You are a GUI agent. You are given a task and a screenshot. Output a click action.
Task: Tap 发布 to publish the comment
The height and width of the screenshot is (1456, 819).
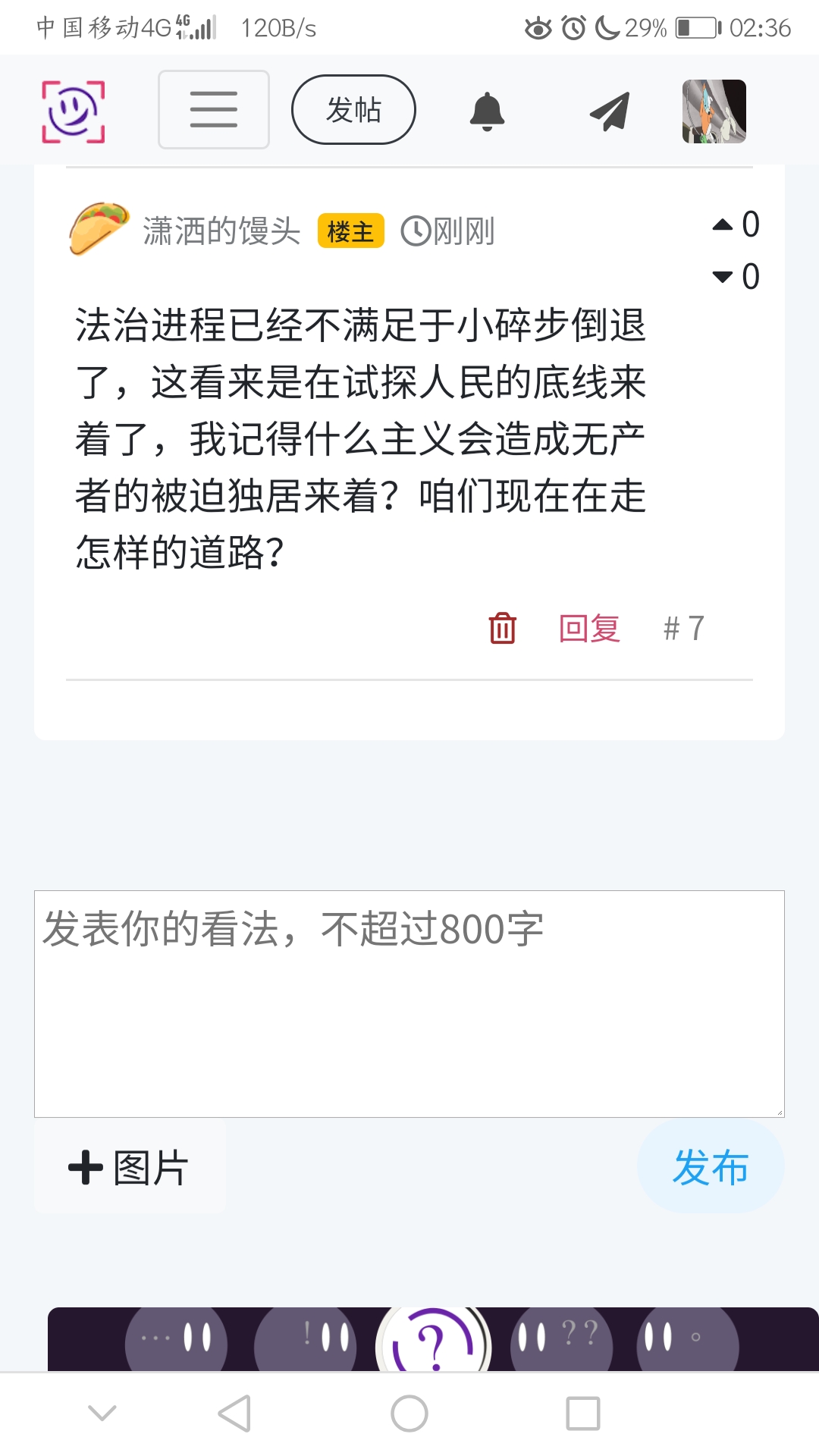point(710,1167)
